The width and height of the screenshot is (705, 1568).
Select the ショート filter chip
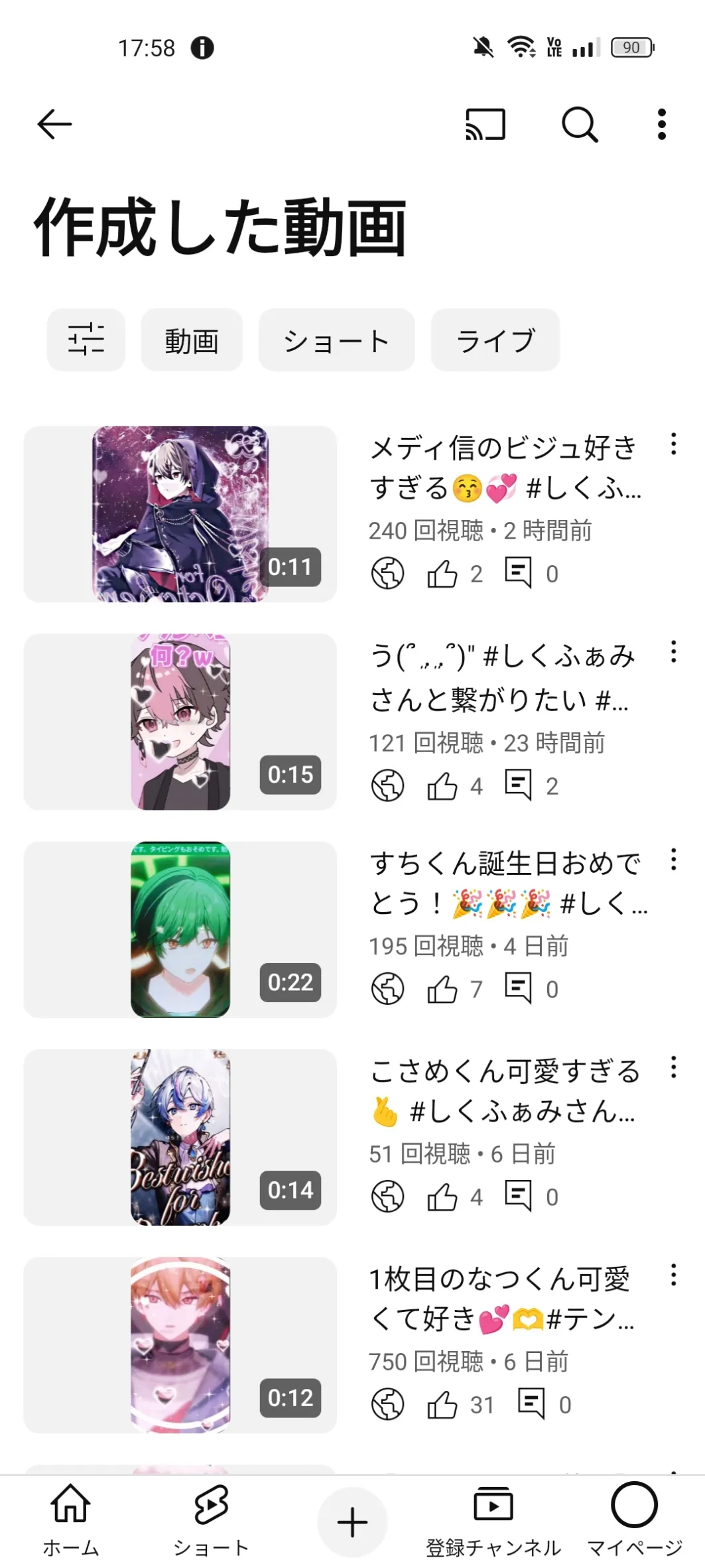pos(336,340)
